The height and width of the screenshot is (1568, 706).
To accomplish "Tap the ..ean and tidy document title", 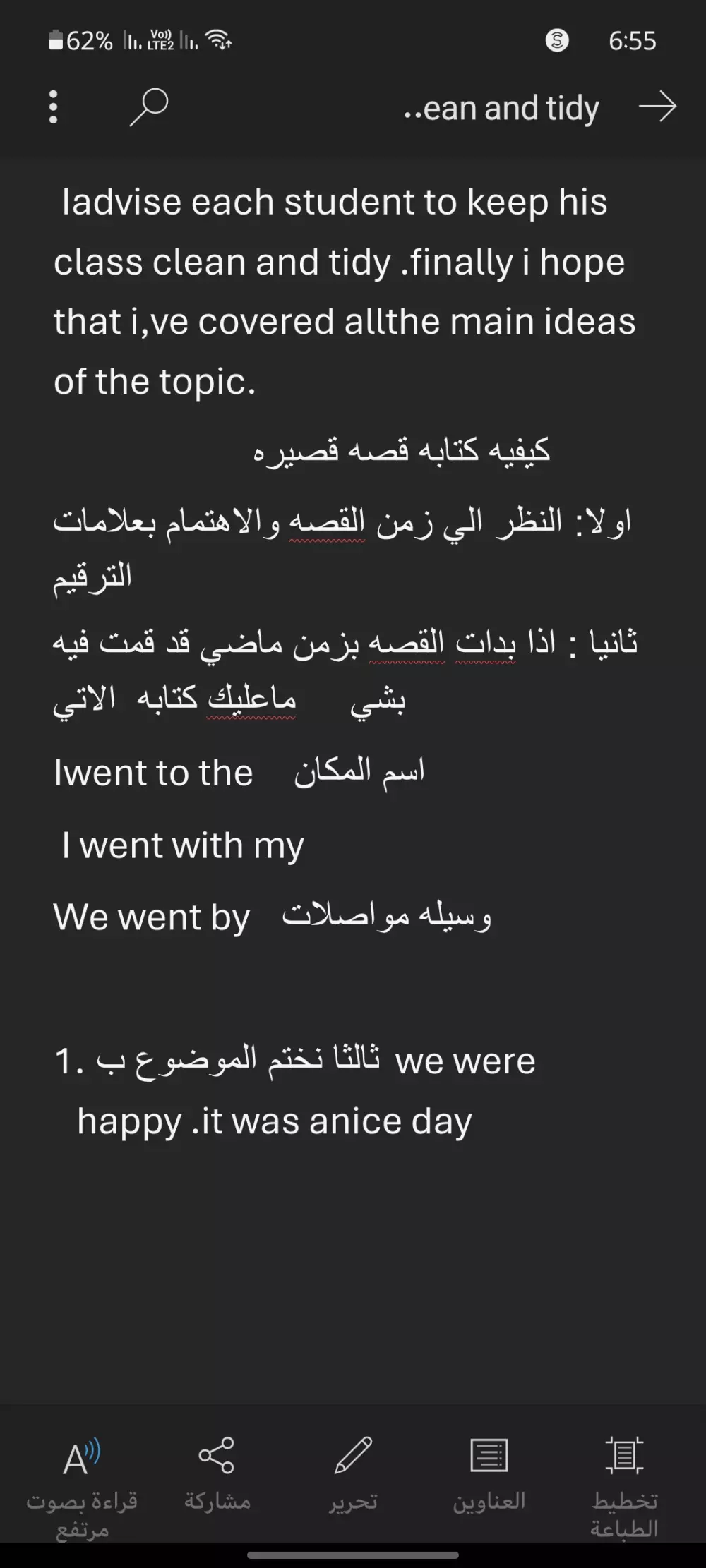I will point(500,108).
